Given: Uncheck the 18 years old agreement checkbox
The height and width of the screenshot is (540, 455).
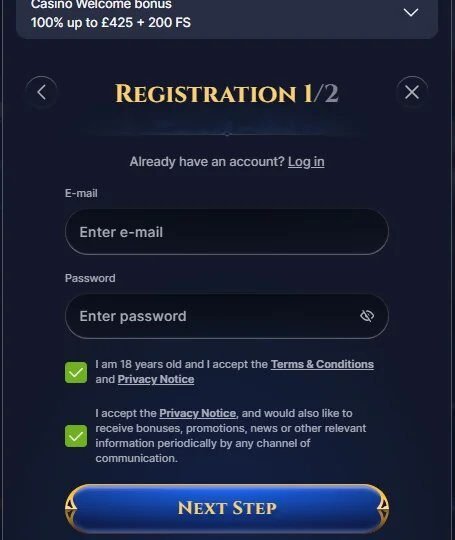Looking at the screenshot, I should [x=76, y=372].
